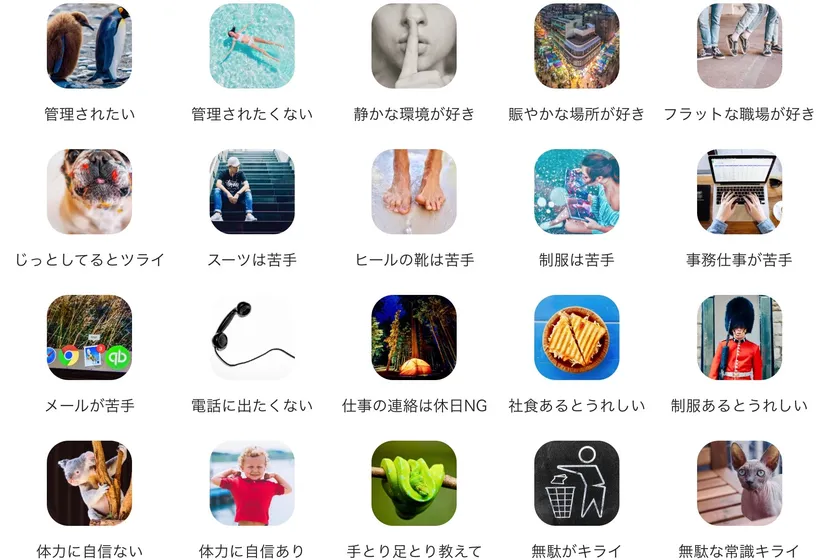Image resolution: width=840 pixels, height=560 pixels.
Task: Tap the 体力に自信ない koala tile
Action: click(x=89, y=483)
